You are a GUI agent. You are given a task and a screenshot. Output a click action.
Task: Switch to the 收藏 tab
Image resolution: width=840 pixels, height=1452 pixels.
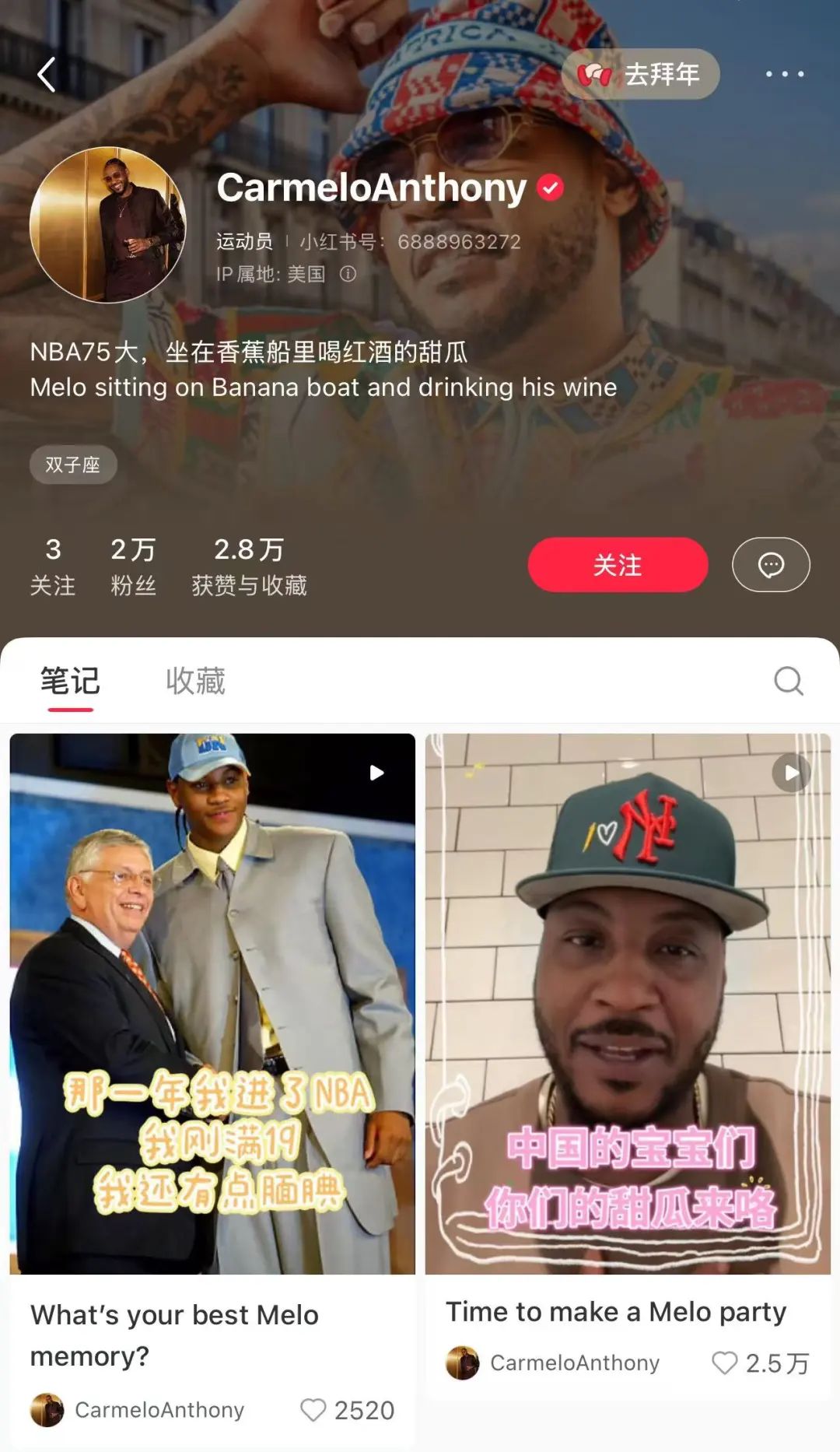pos(195,681)
